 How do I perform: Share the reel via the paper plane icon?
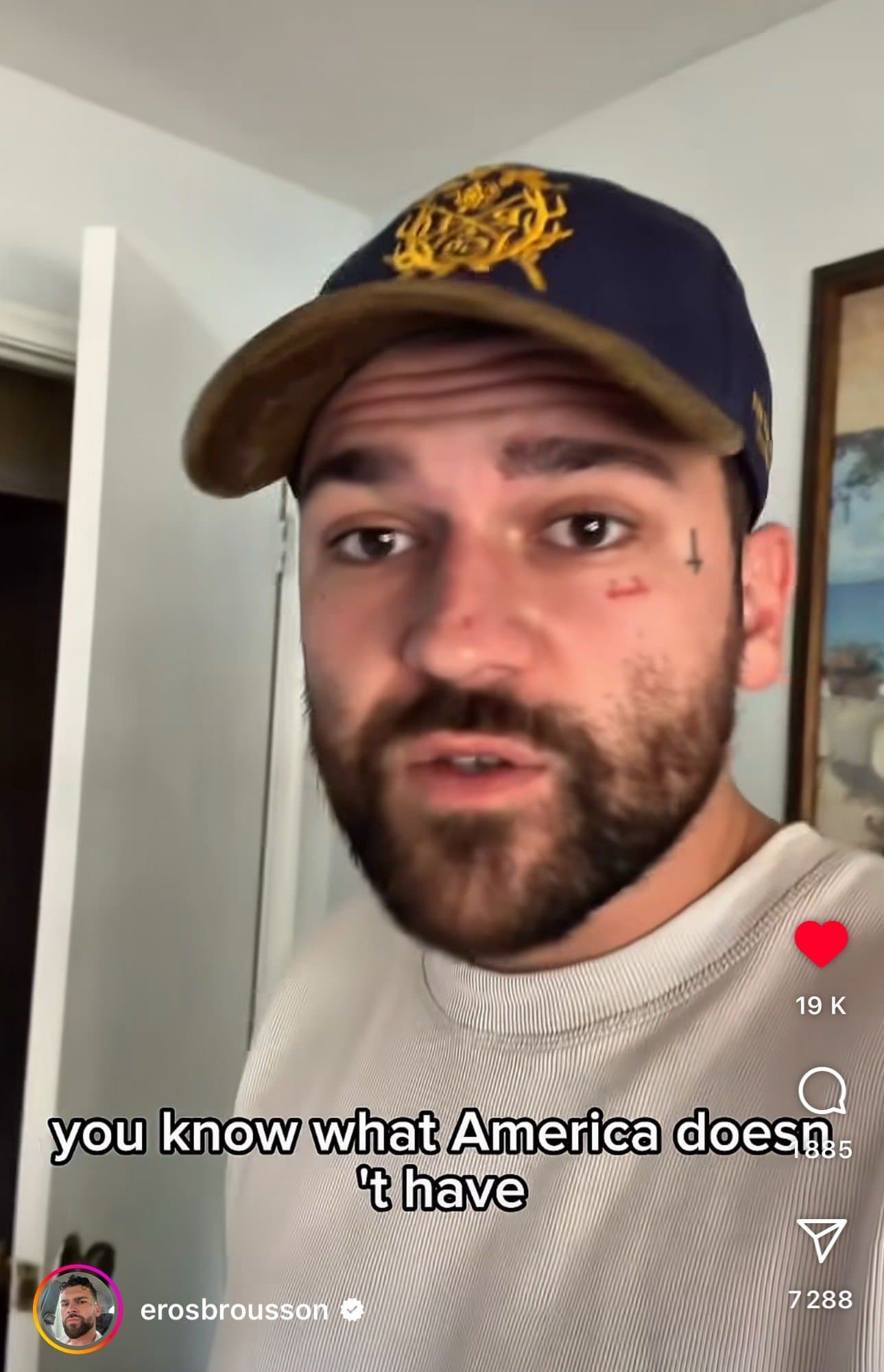821,1240
